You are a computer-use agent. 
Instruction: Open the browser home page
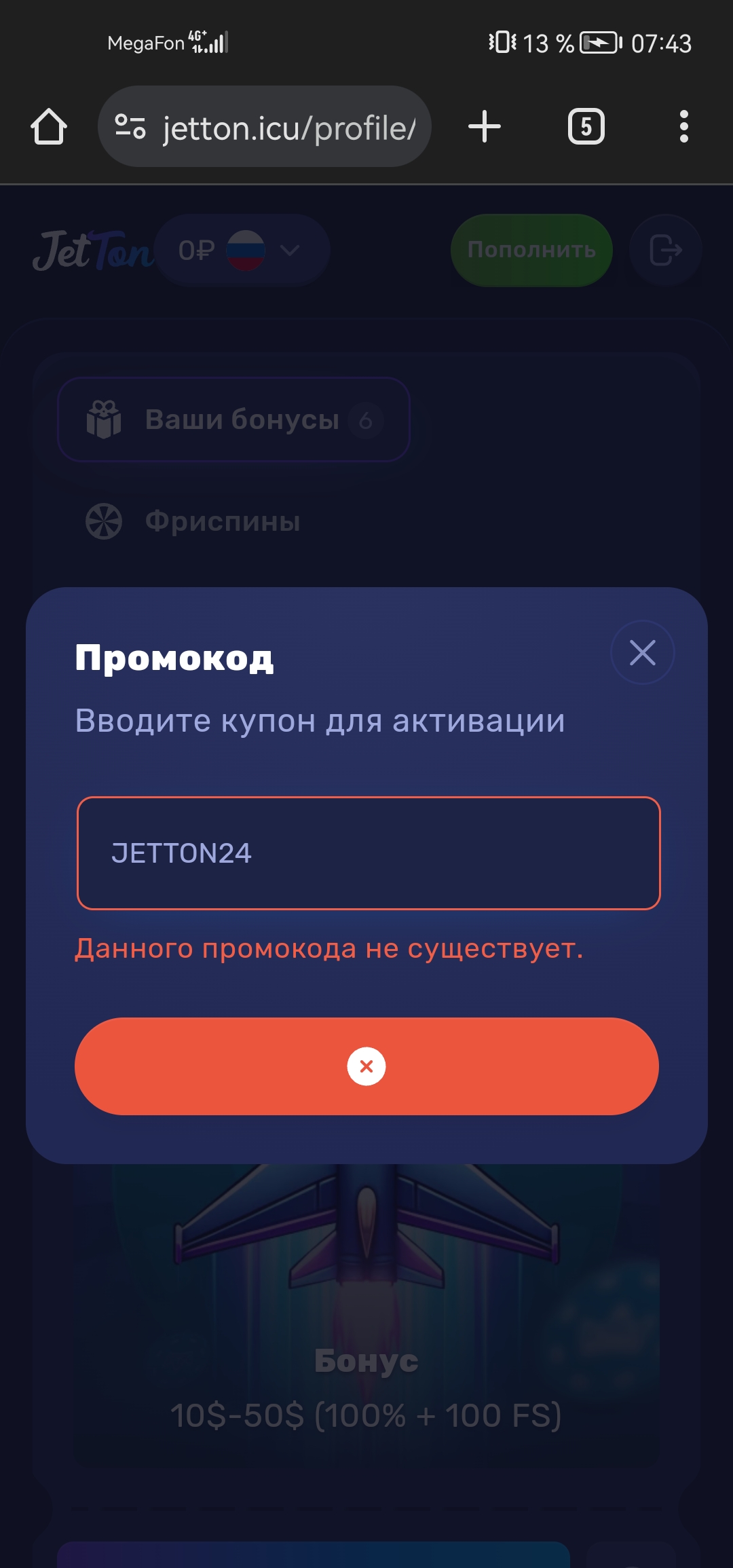point(49,127)
